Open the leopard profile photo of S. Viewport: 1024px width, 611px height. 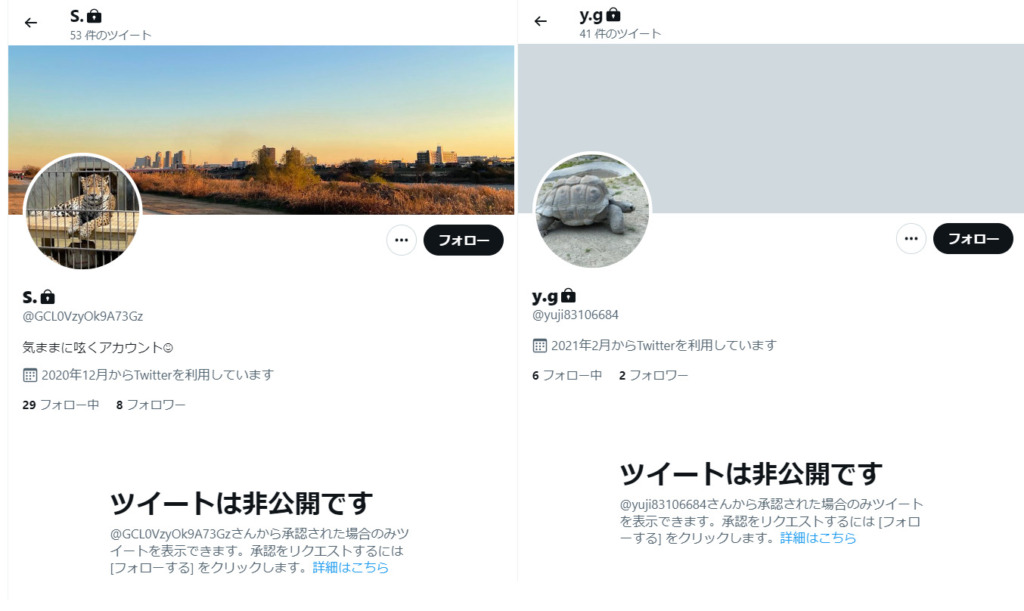[82, 212]
